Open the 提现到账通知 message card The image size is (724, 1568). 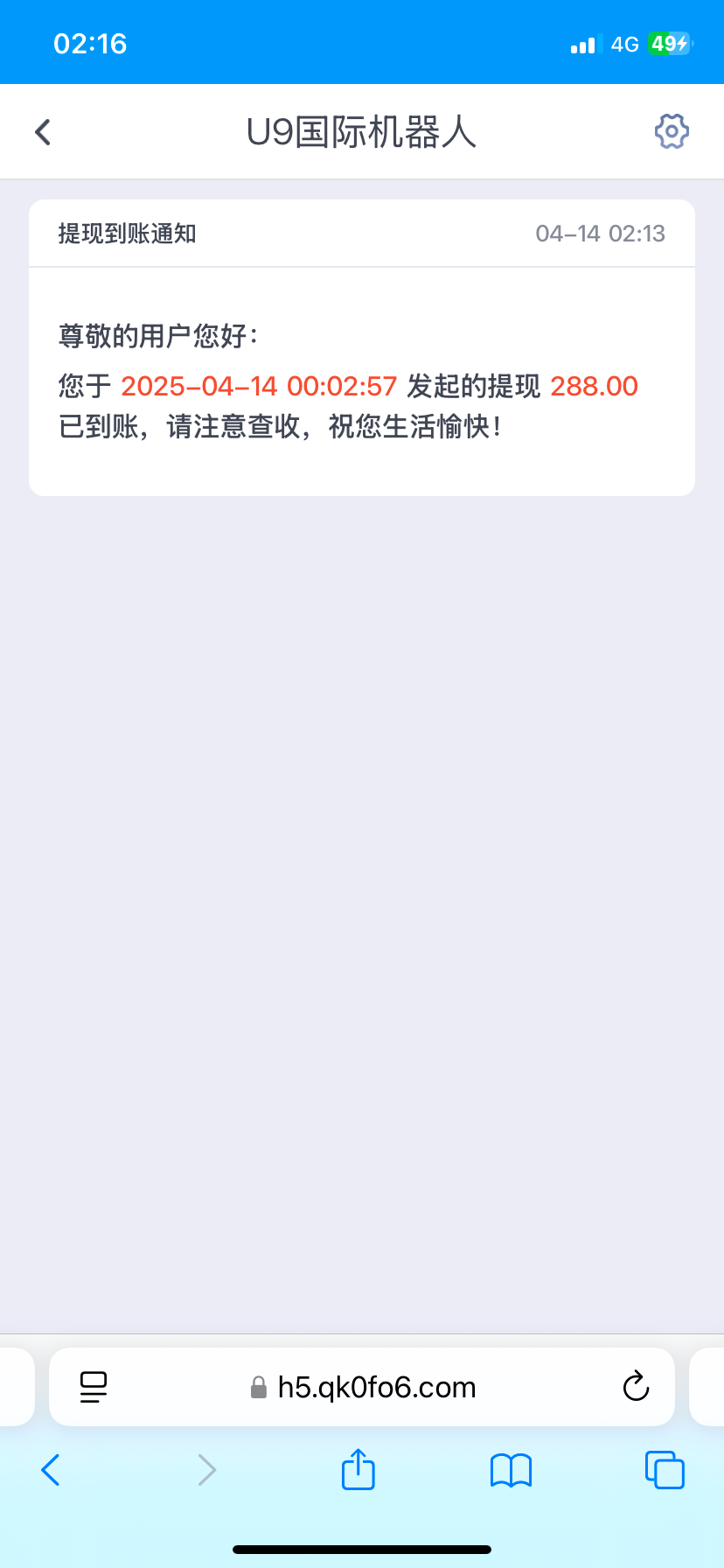click(361, 348)
